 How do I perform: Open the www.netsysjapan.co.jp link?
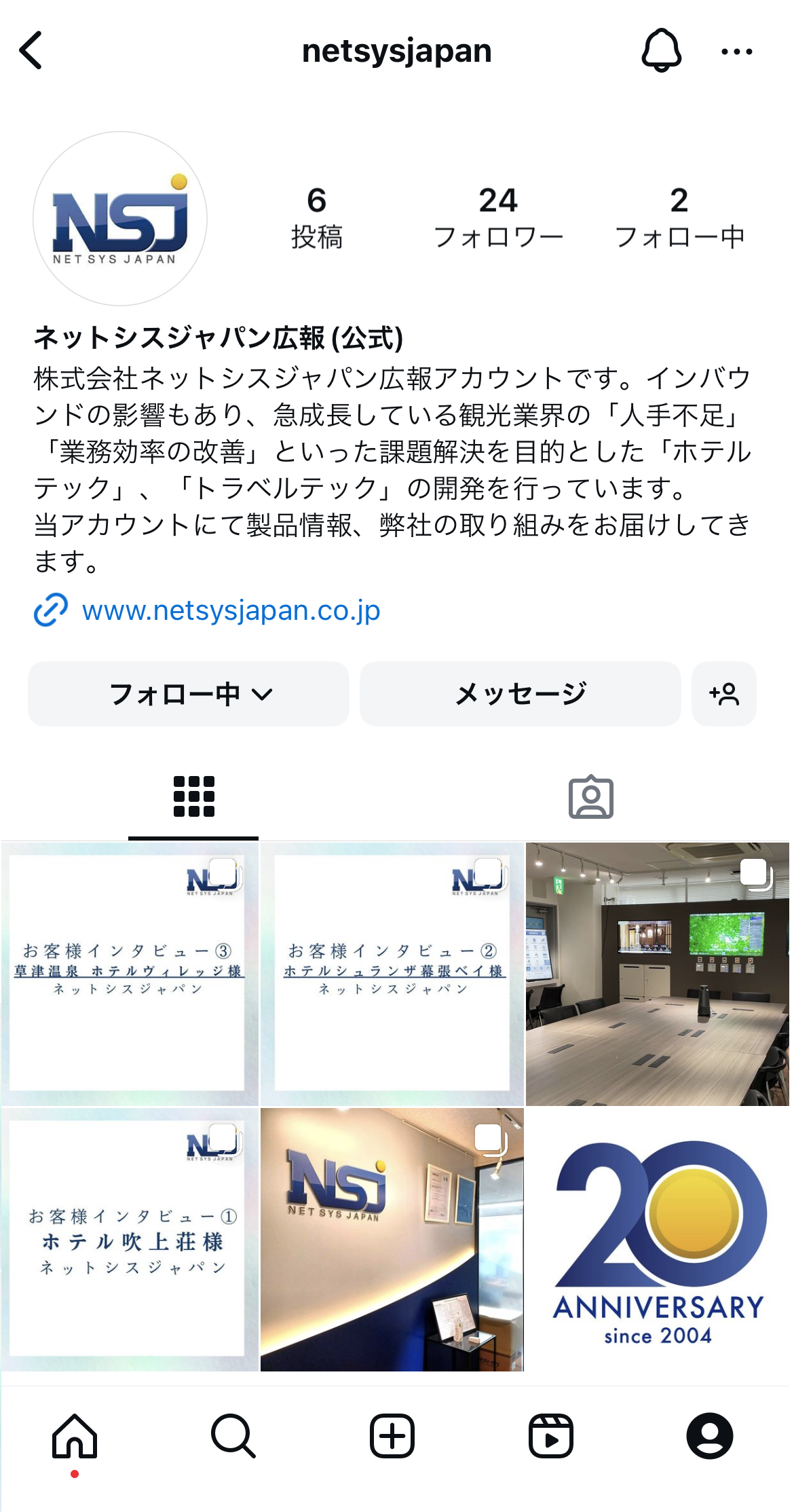231,610
